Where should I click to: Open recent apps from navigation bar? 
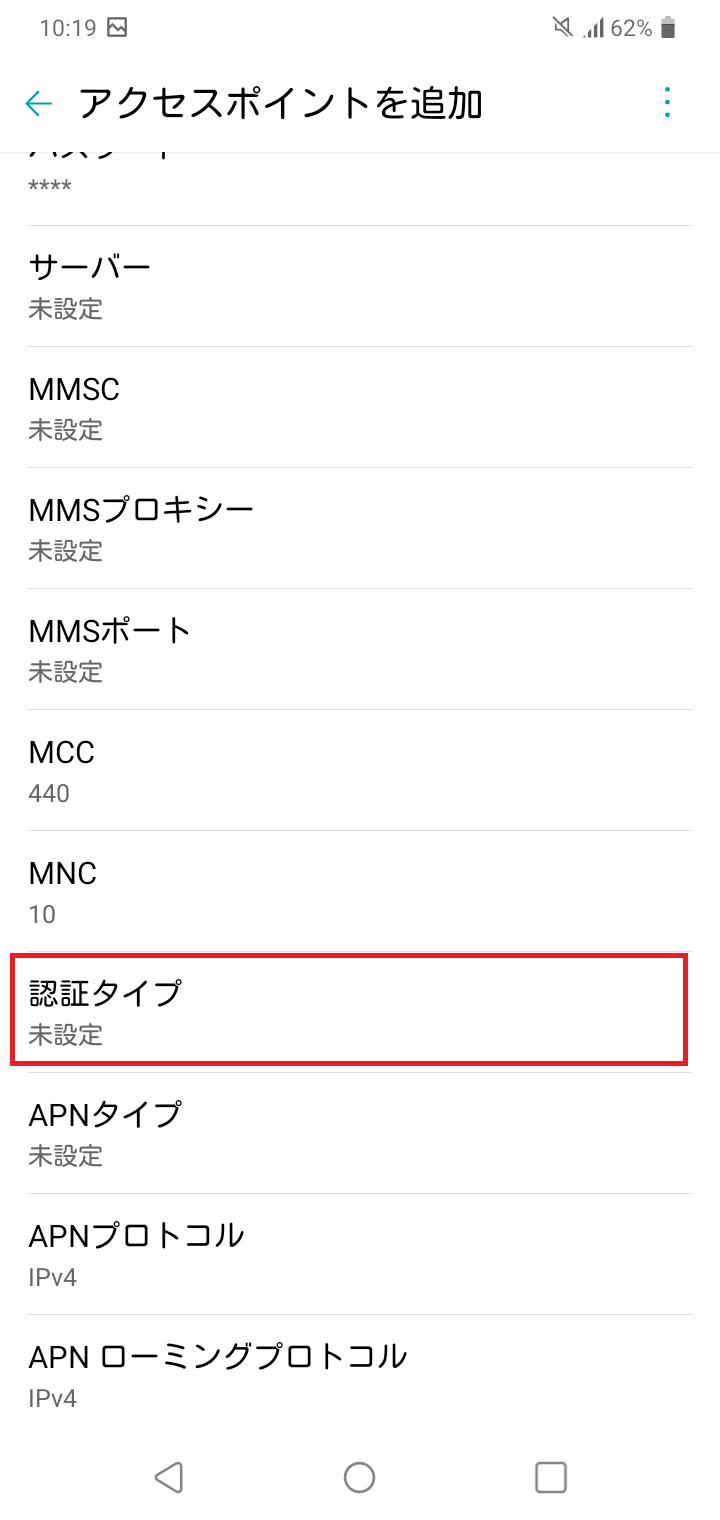(x=551, y=1477)
